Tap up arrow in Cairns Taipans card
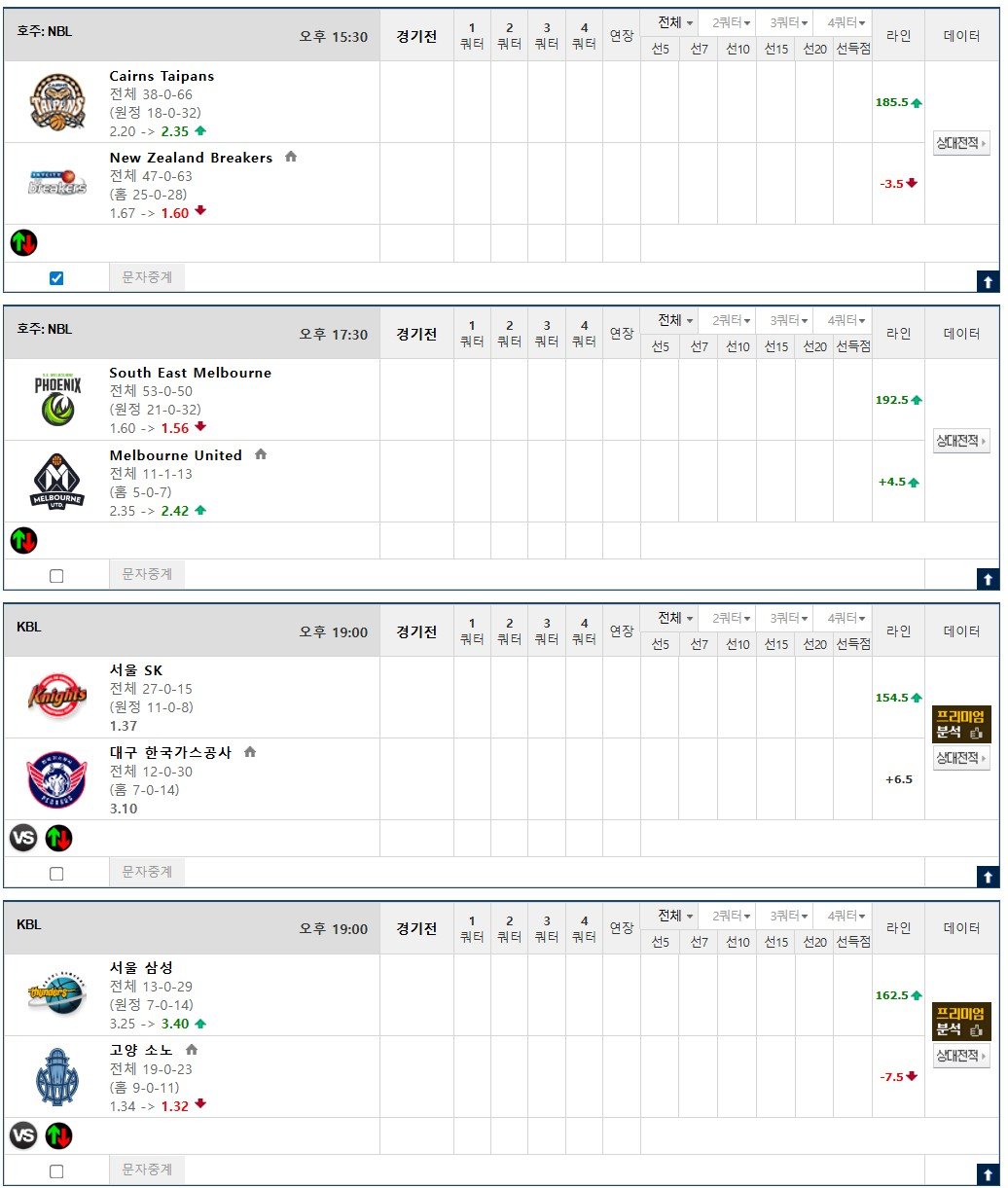 (988, 282)
